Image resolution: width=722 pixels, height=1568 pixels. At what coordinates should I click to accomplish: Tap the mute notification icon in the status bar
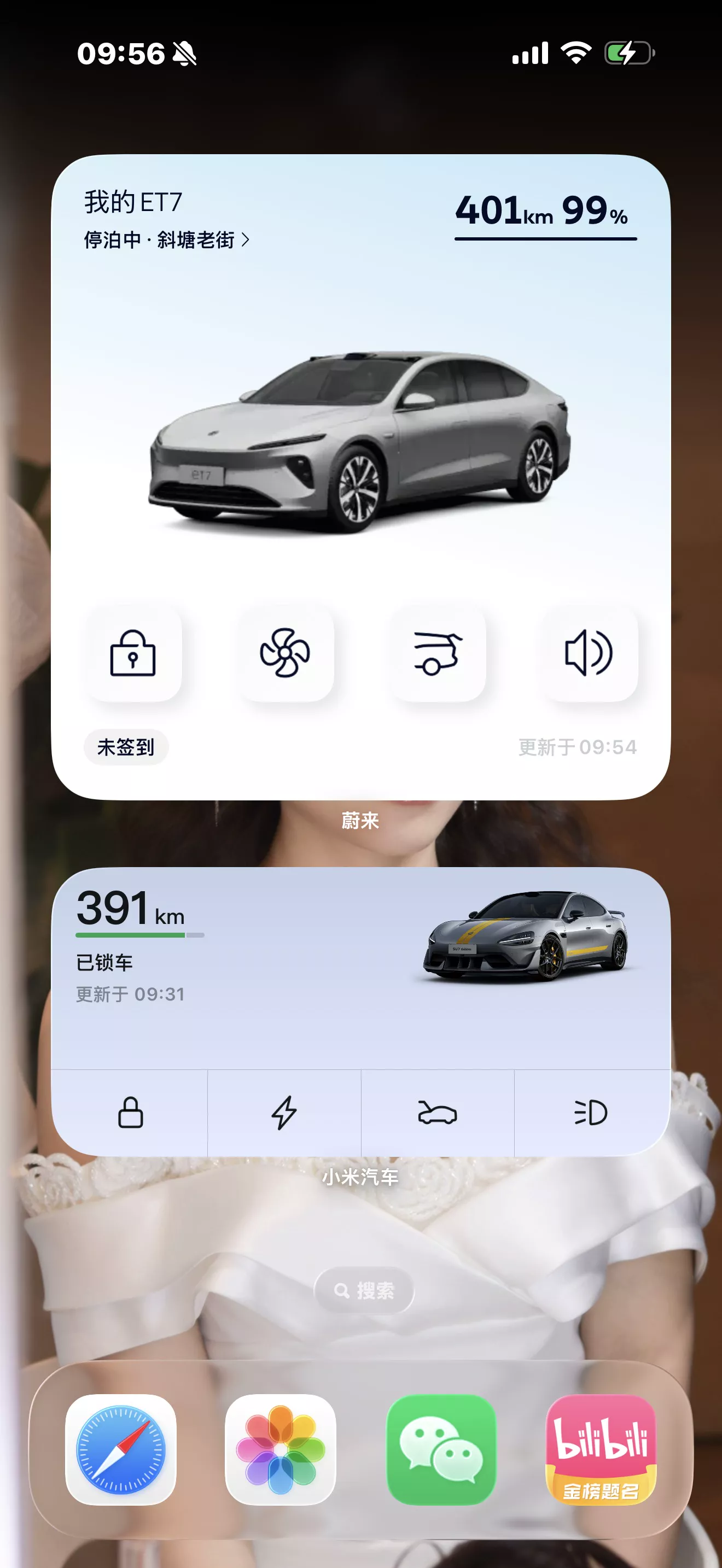[185, 54]
